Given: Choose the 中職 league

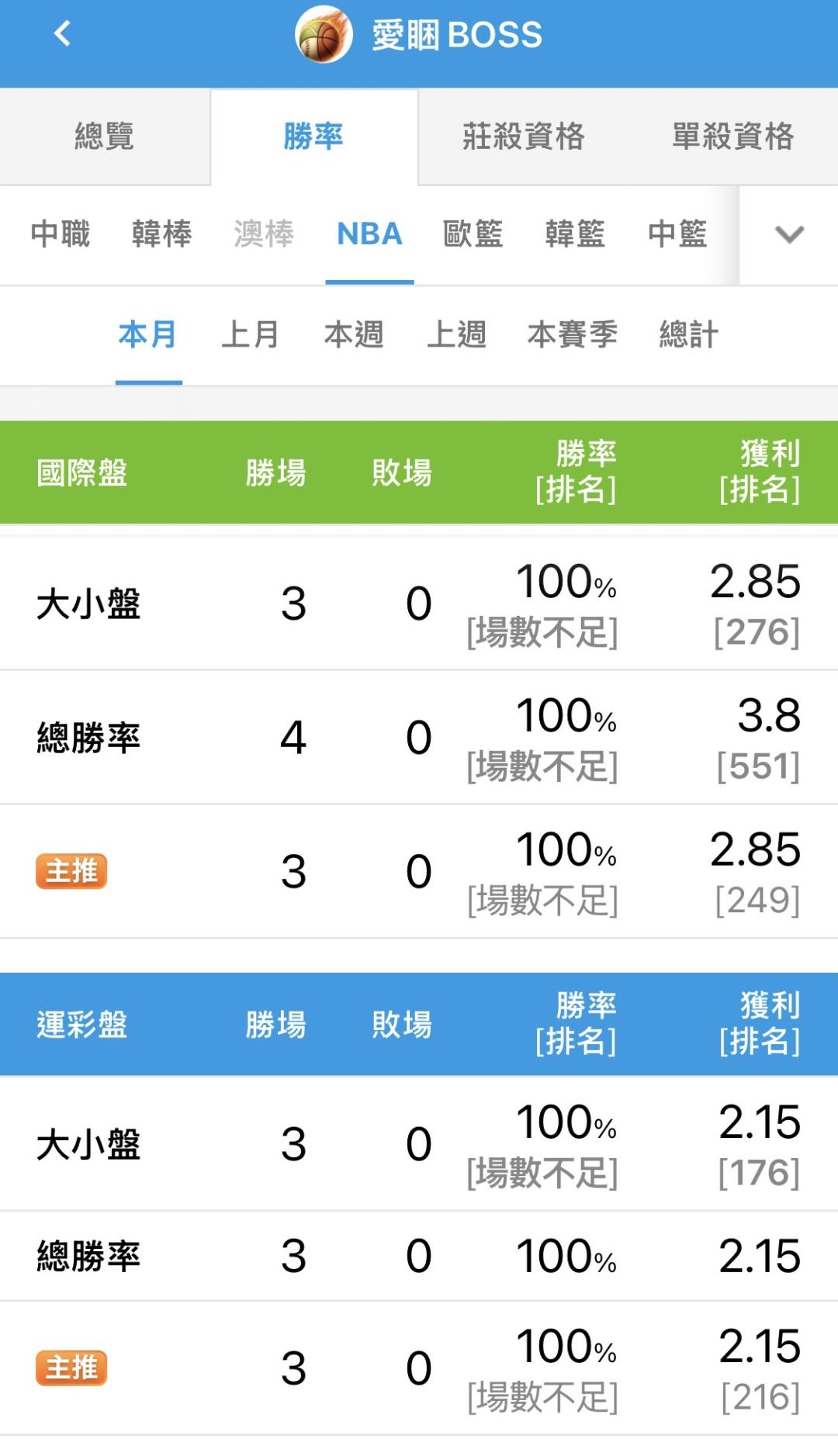Looking at the screenshot, I should point(60,233).
